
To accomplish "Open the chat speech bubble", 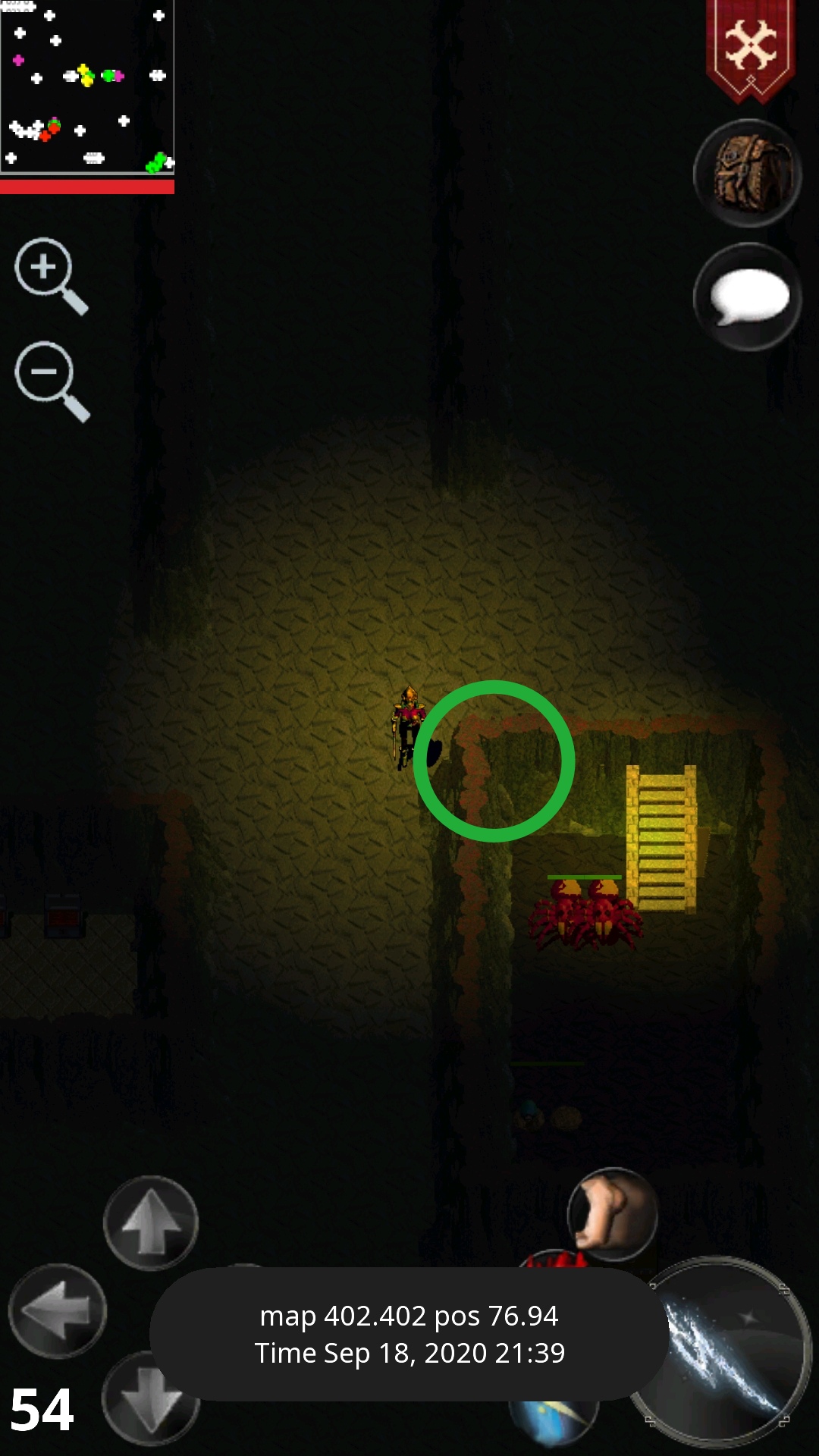I will [x=748, y=297].
